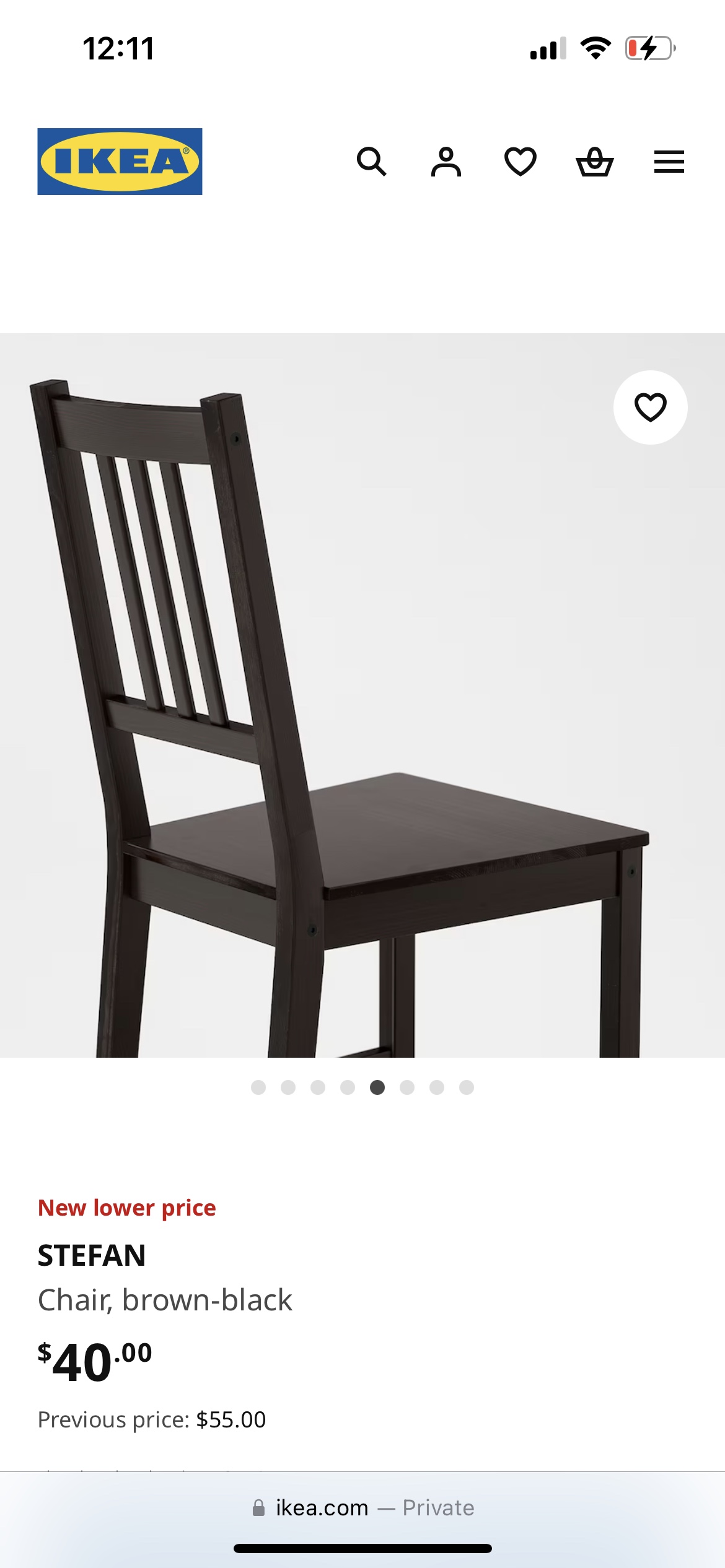
Task: Save the STEFAN chair to favorites
Action: coord(650,407)
